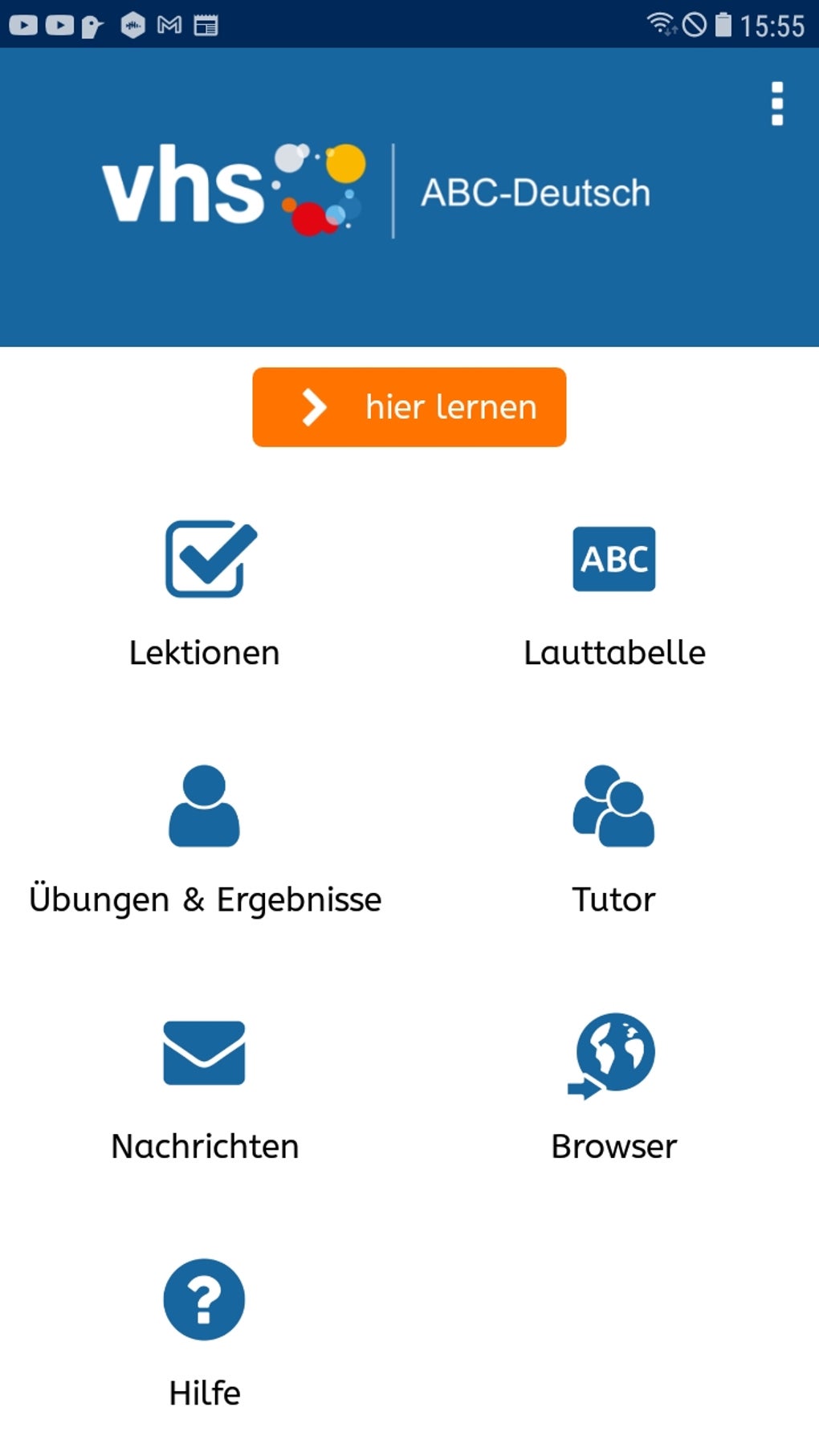
Task: Tap the orange 'hier lernen' button
Action: click(409, 407)
